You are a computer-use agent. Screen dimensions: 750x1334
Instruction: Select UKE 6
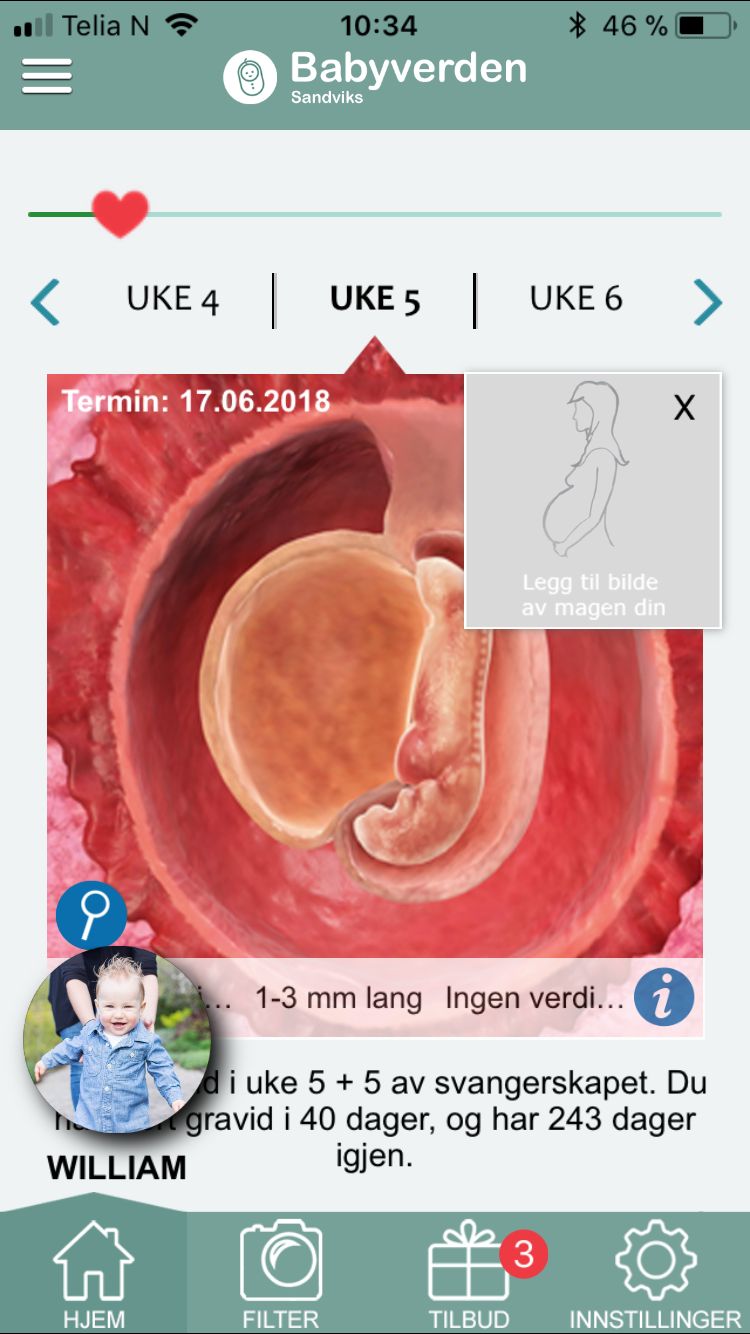coord(576,298)
